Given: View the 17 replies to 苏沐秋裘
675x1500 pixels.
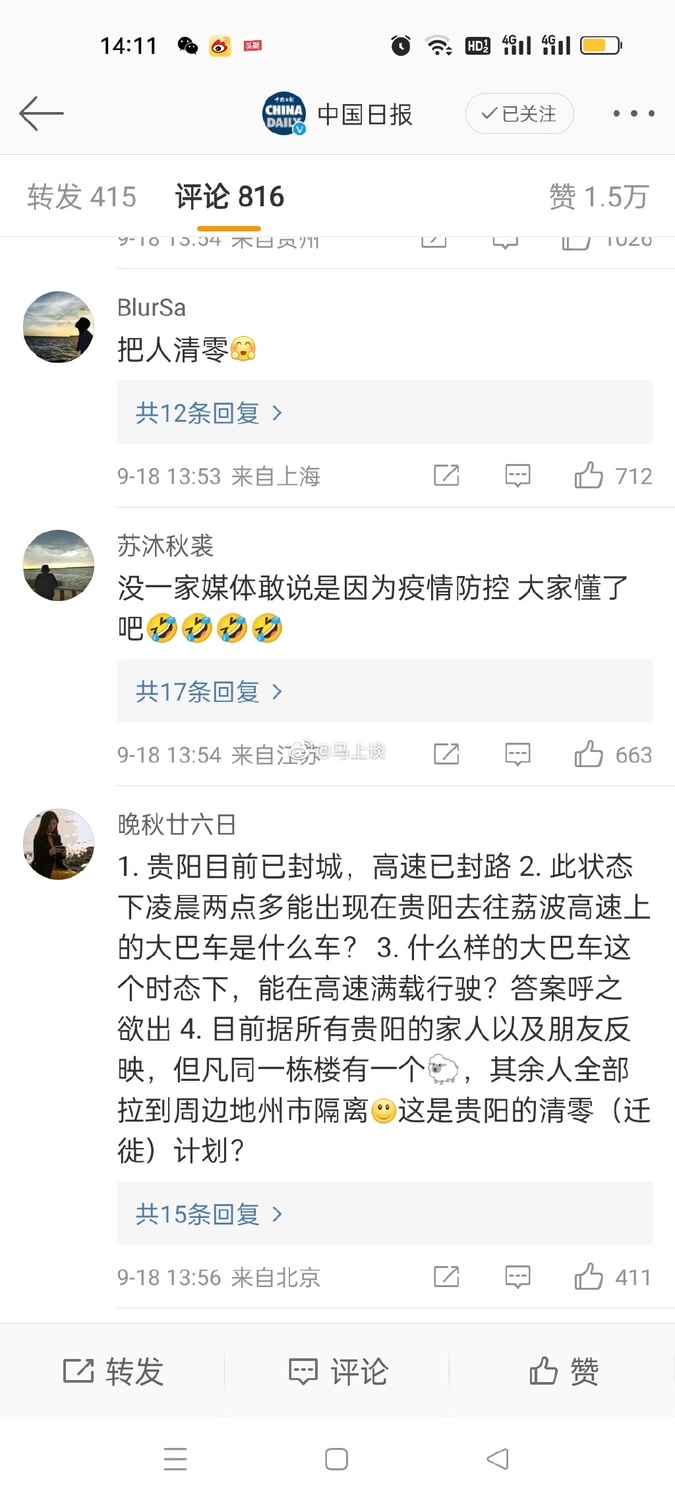Looking at the screenshot, I should pos(209,691).
